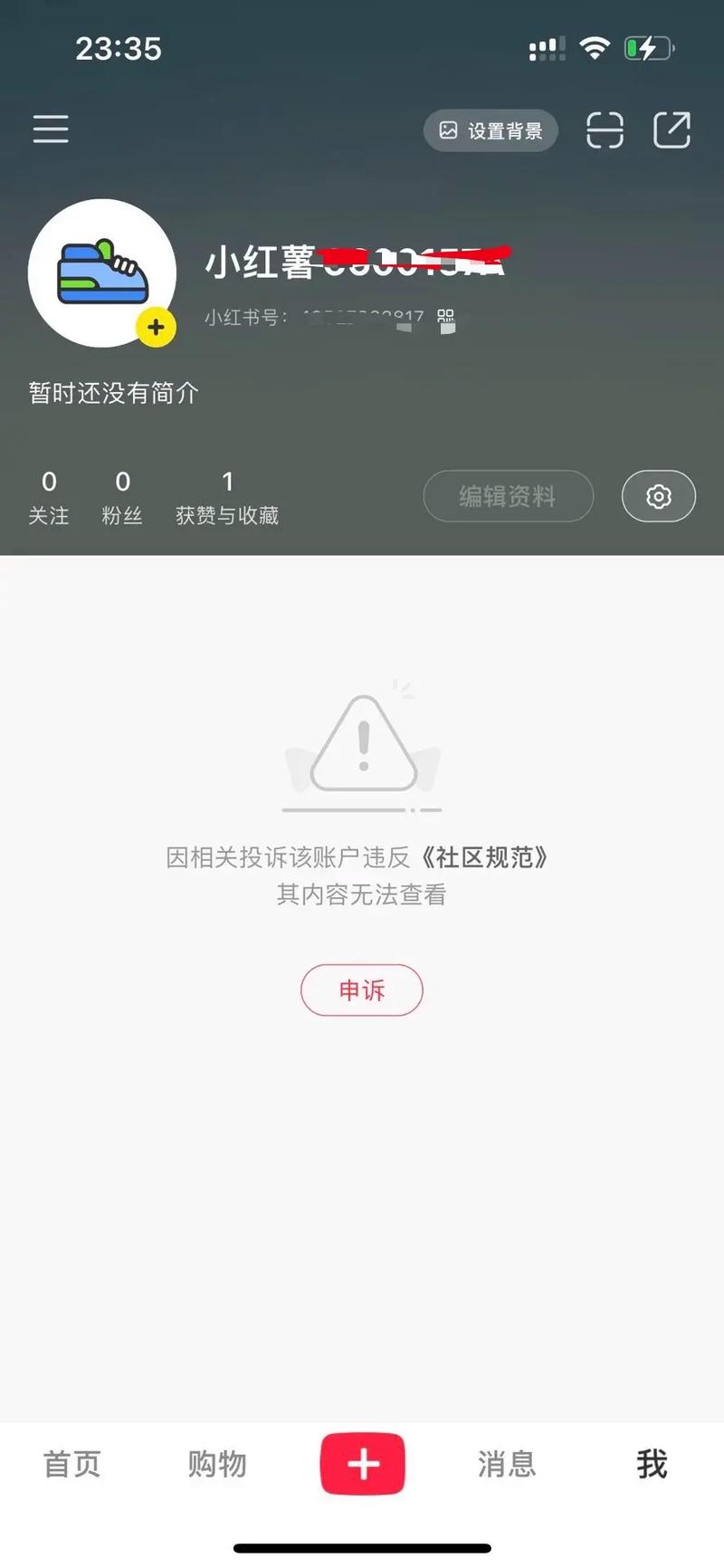Change the avatar with yellow plus badge
Viewport: 724px width, 1568px height.
point(156,327)
